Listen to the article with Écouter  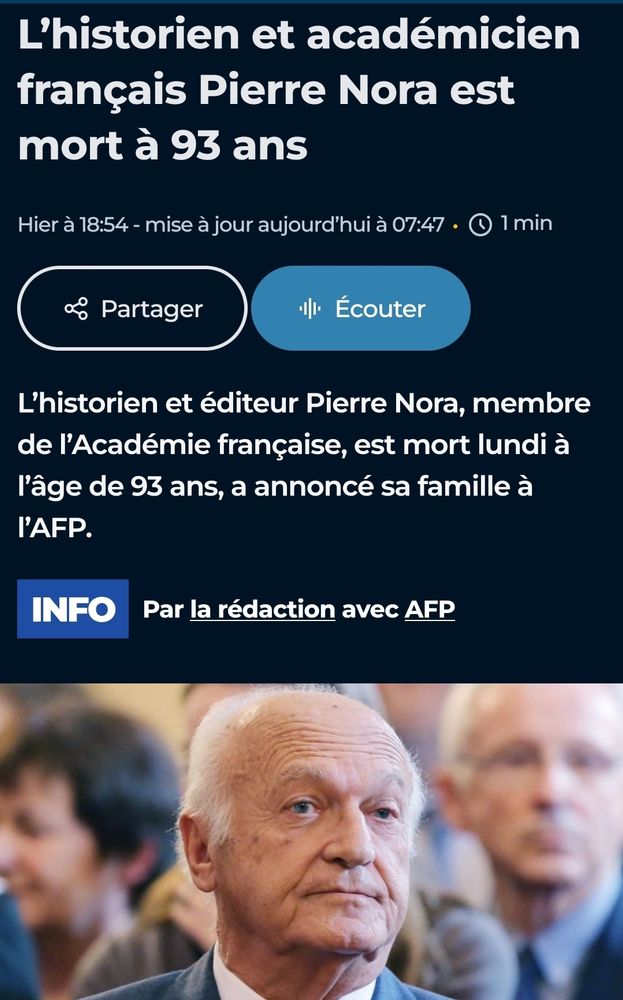pos(361,309)
